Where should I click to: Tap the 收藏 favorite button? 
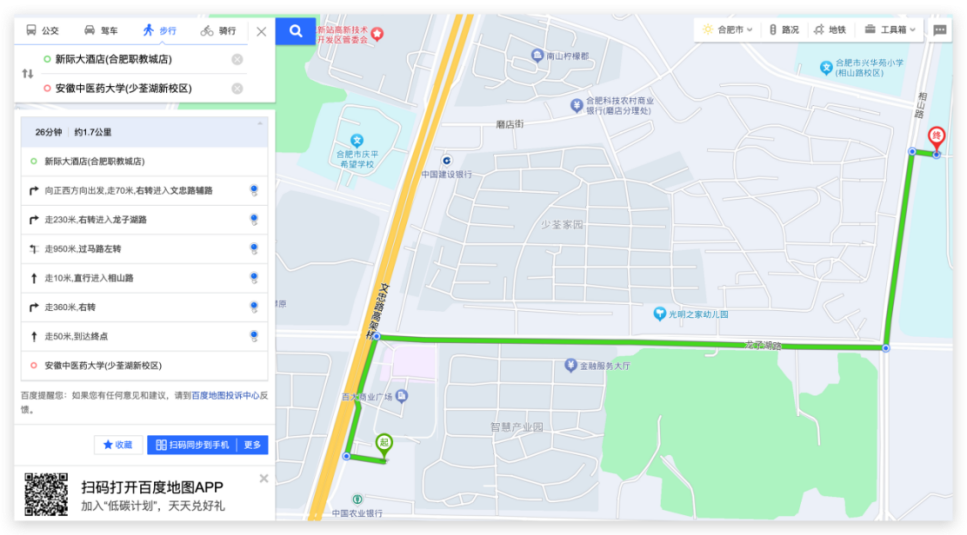coord(118,444)
